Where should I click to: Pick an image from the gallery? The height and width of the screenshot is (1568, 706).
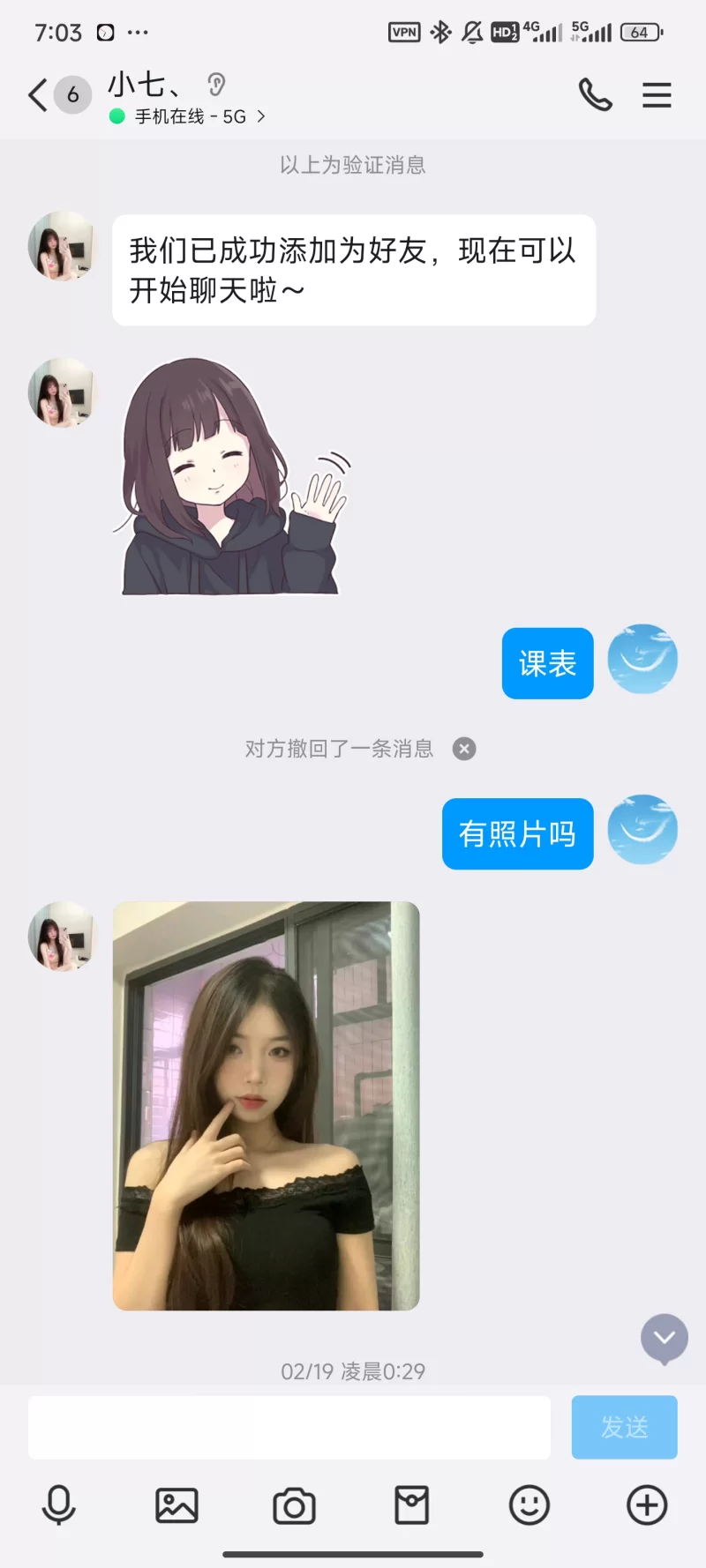click(176, 1505)
